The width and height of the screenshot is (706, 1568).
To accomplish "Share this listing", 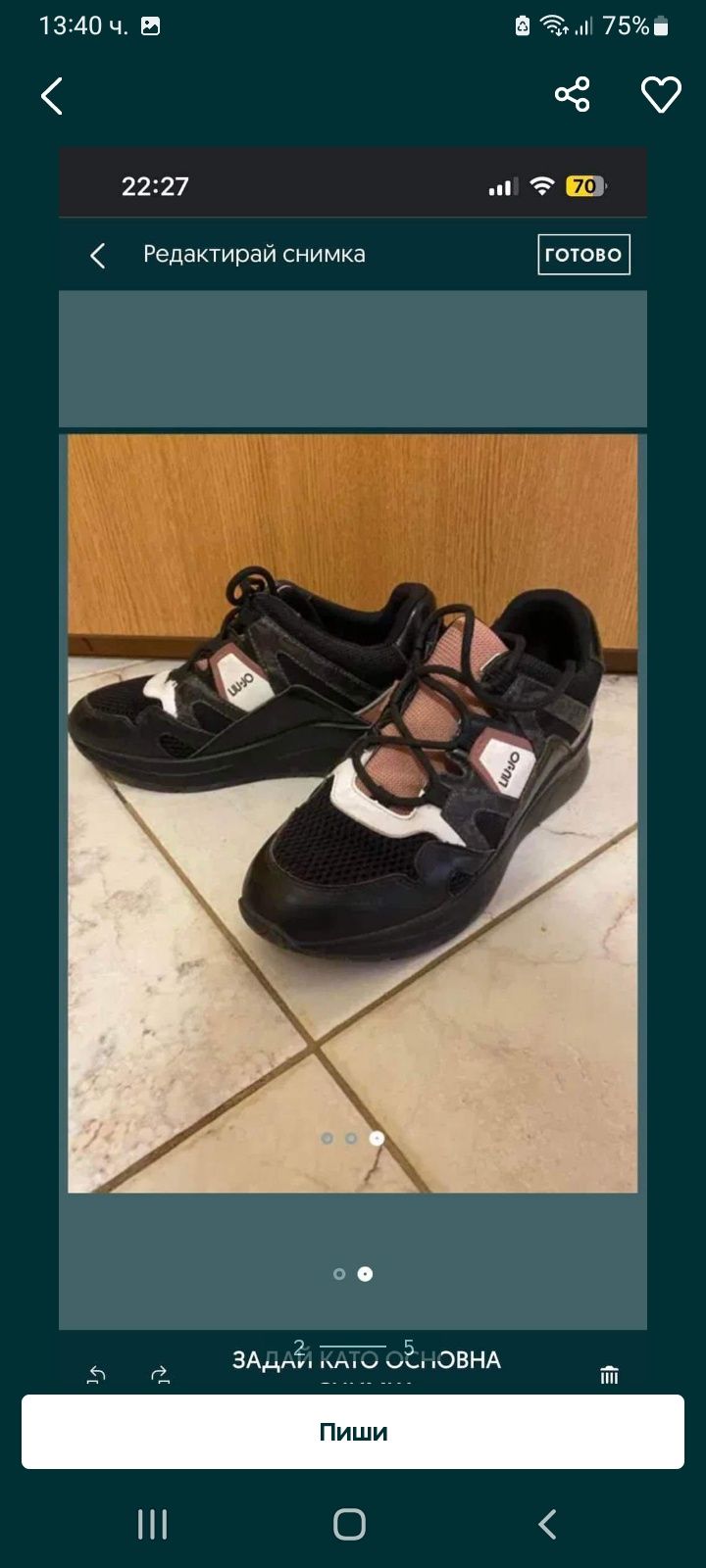I will pos(572,95).
